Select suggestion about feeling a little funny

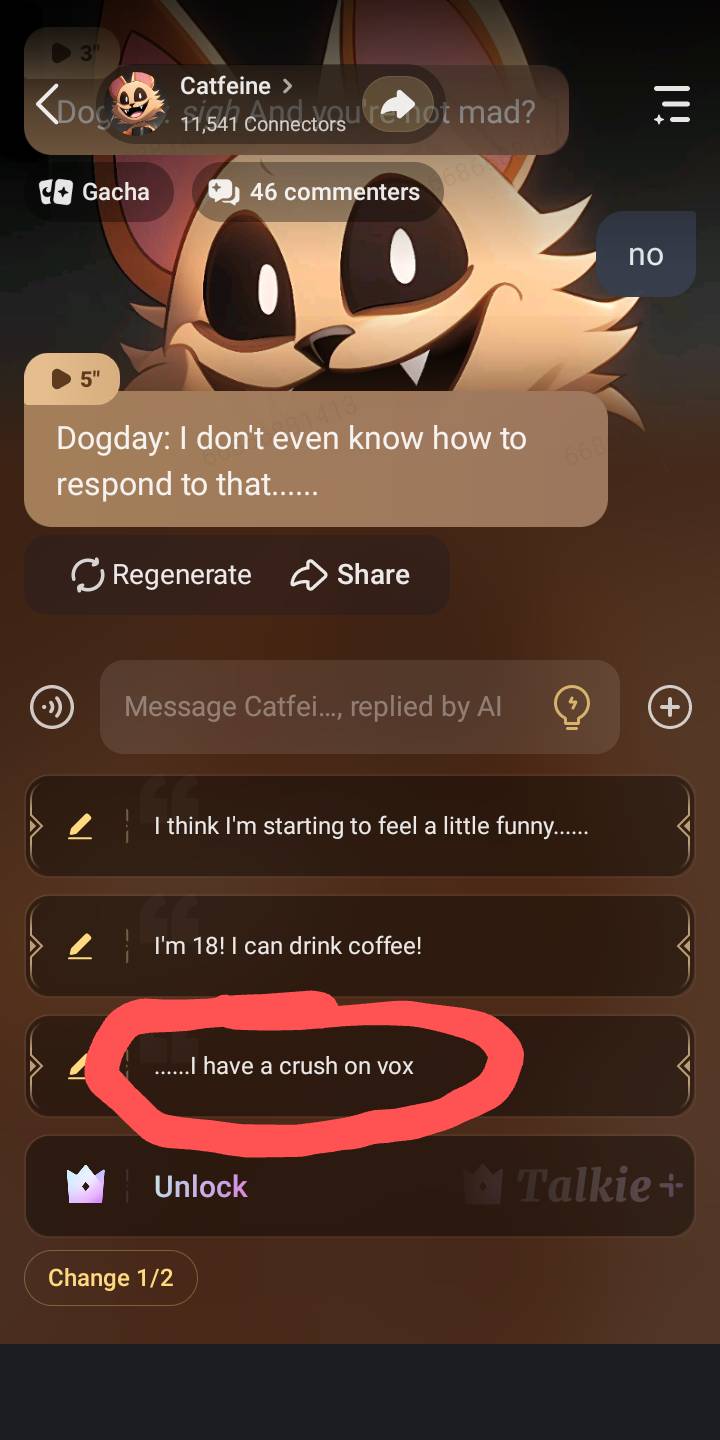click(371, 826)
